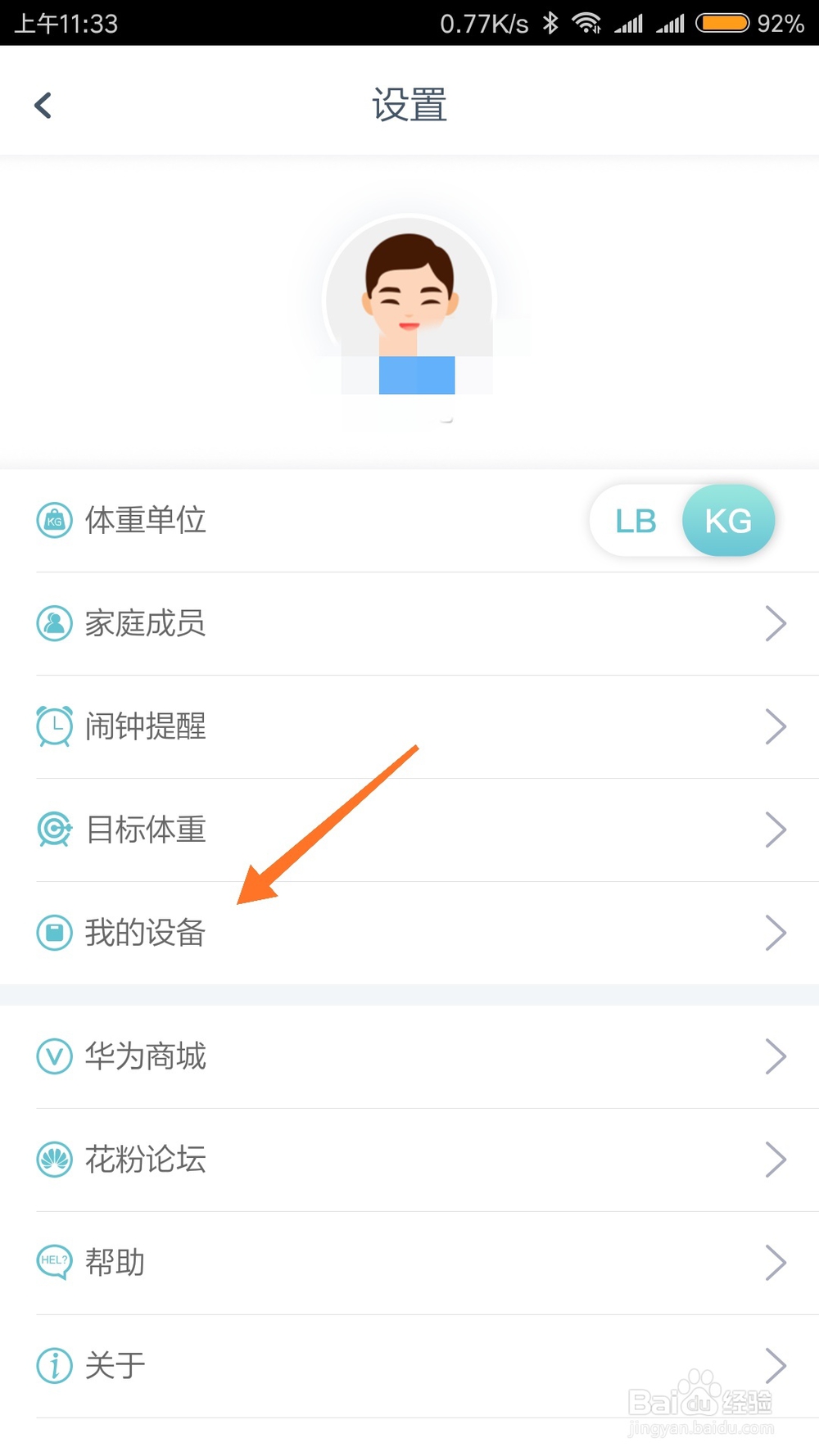This screenshot has width=819, height=1456.
Task: Click the family members person icon
Action: (54, 623)
